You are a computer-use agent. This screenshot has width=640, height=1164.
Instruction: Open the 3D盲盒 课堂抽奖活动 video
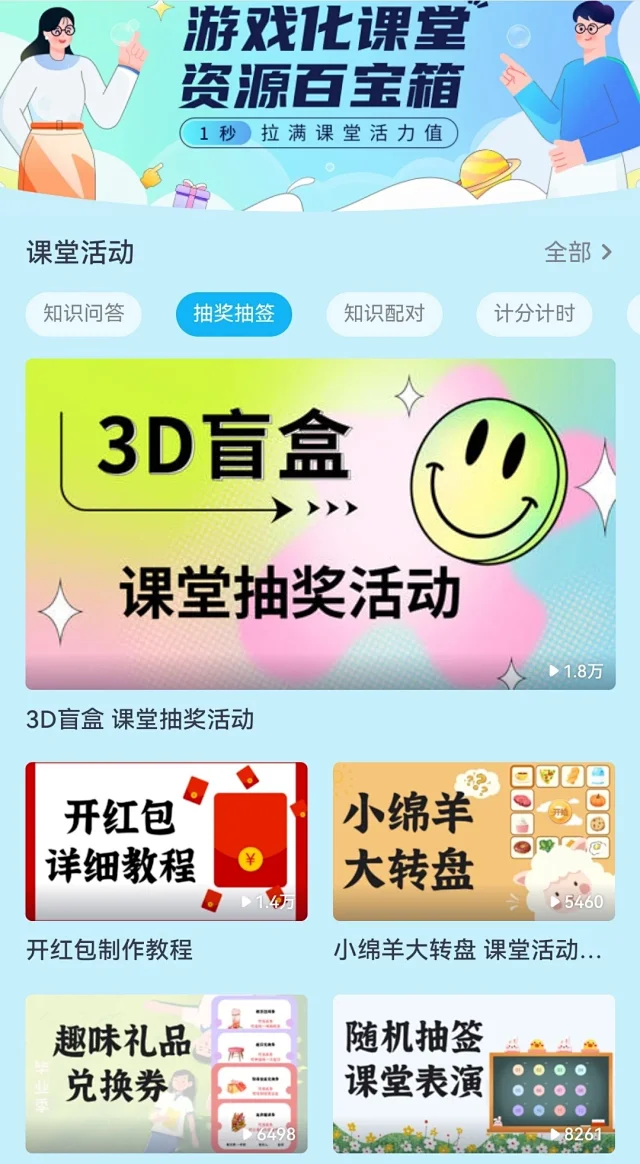[x=320, y=524]
